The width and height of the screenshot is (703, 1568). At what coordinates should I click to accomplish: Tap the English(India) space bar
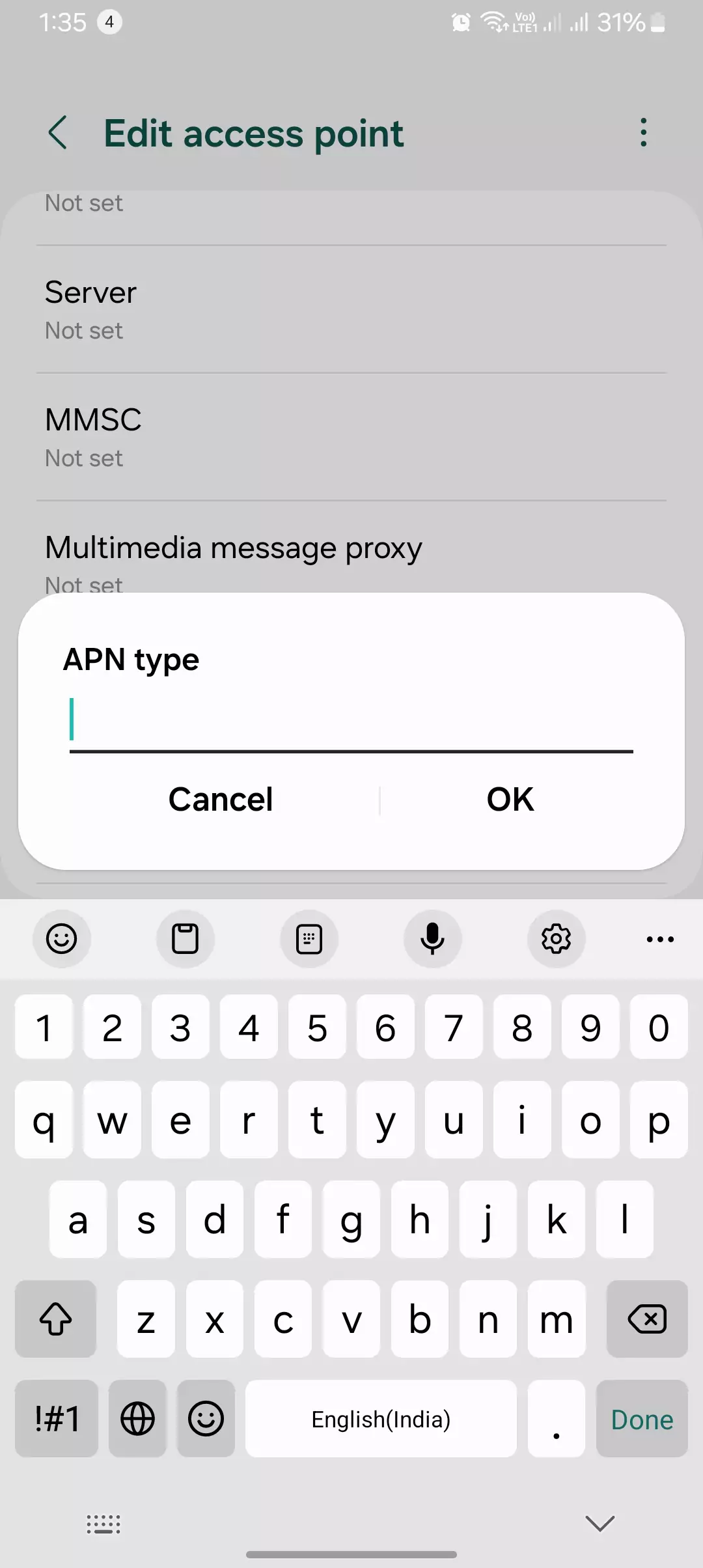pos(381,1420)
